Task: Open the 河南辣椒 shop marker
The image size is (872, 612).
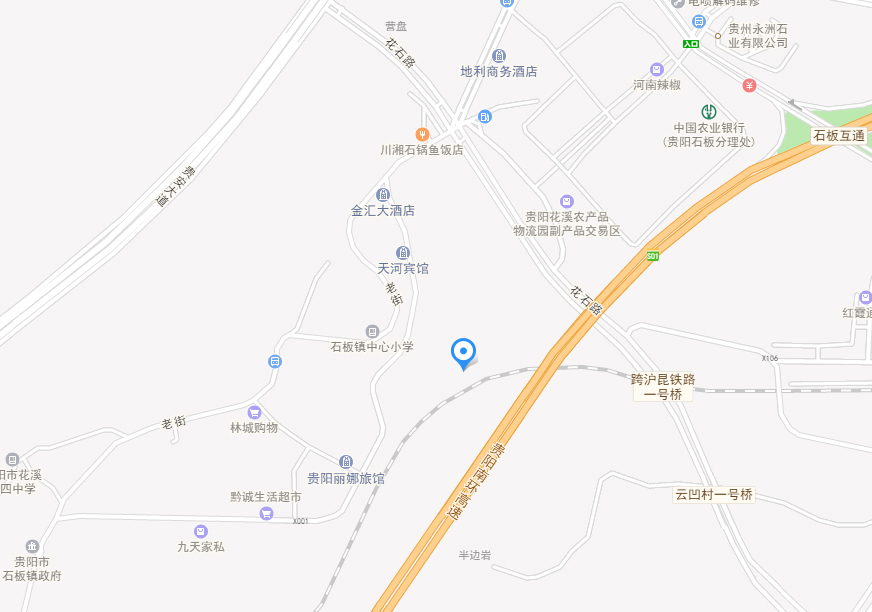Action: [657, 69]
